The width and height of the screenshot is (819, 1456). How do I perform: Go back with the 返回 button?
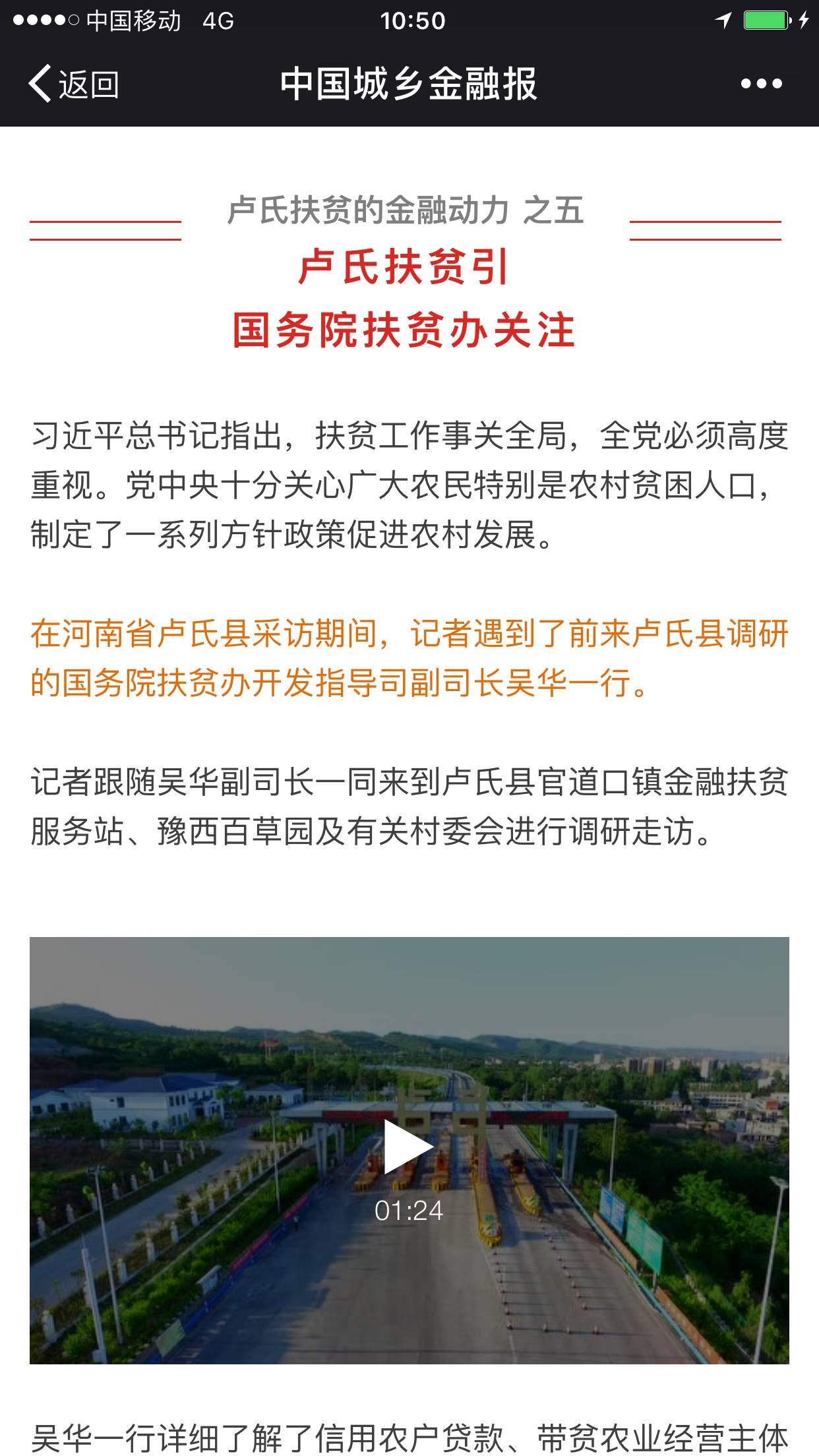tap(73, 84)
